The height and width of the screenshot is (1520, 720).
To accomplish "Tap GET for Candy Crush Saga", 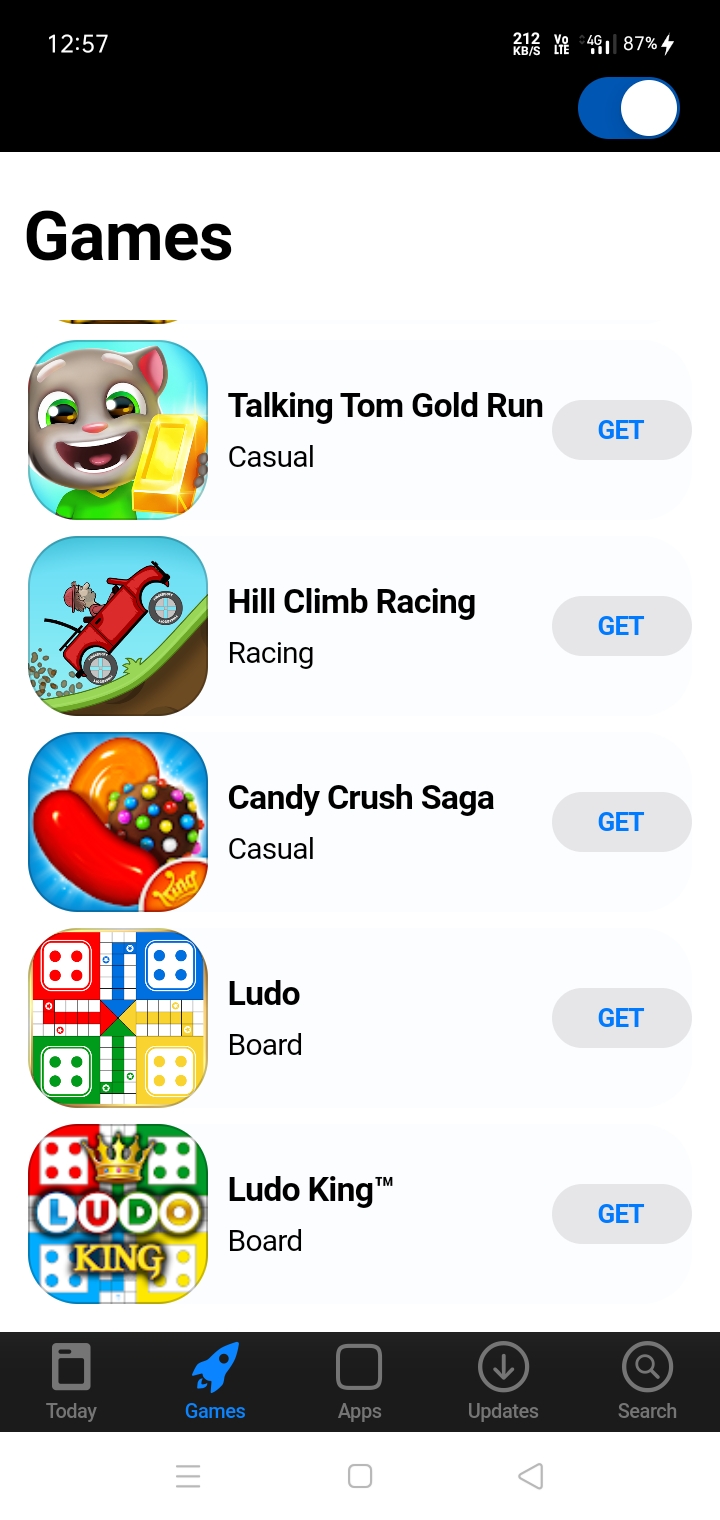I will (621, 821).
